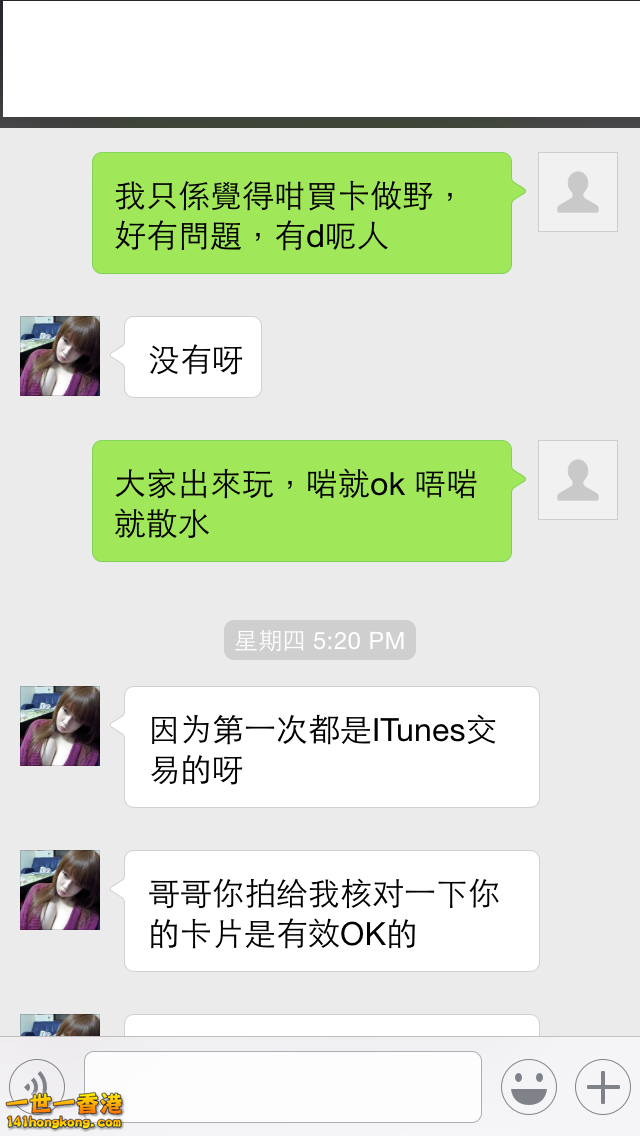Screen dimensions: 640x1136
Task: Open avatar beside '哥哥你拍给我' message
Action: tap(60, 890)
